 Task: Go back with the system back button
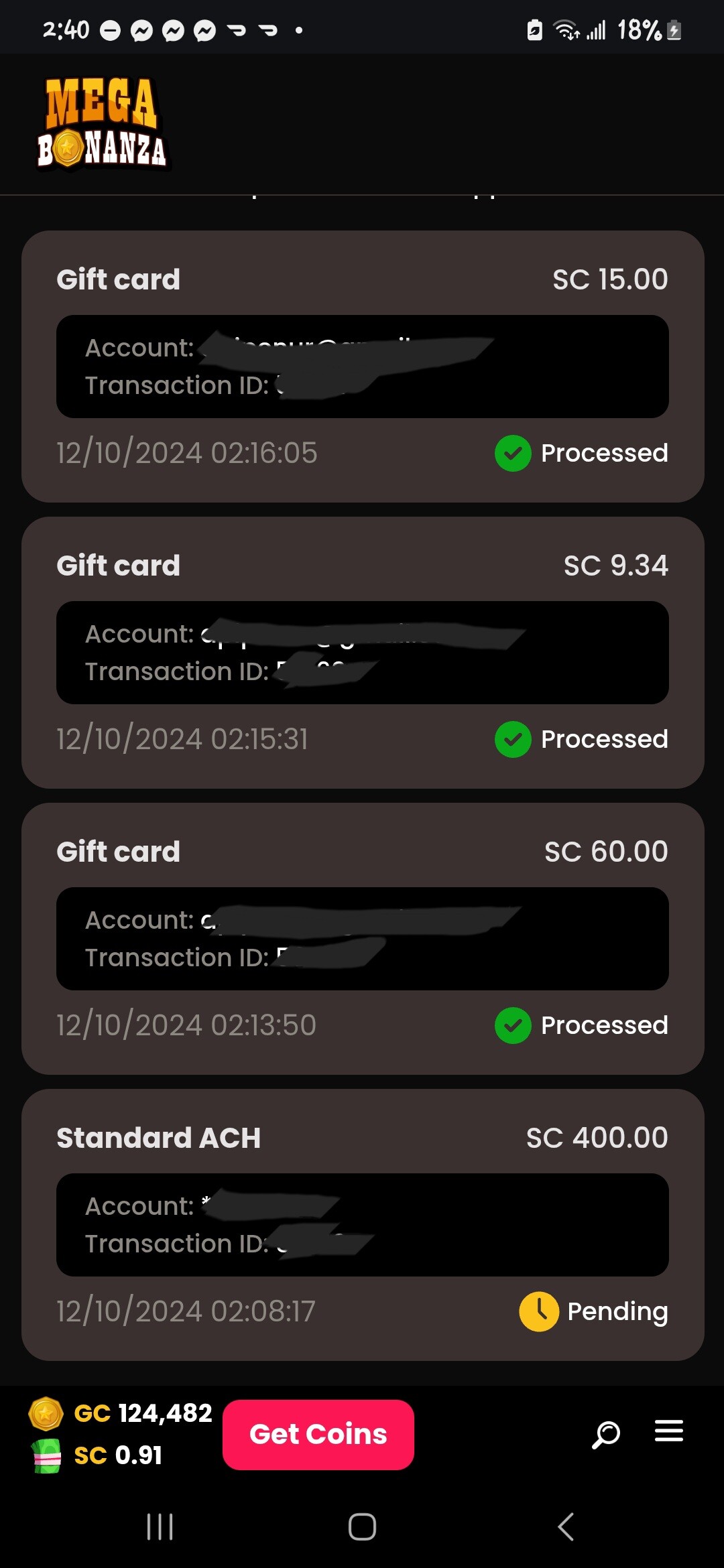pyautogui.click(x=565, y=1527)
